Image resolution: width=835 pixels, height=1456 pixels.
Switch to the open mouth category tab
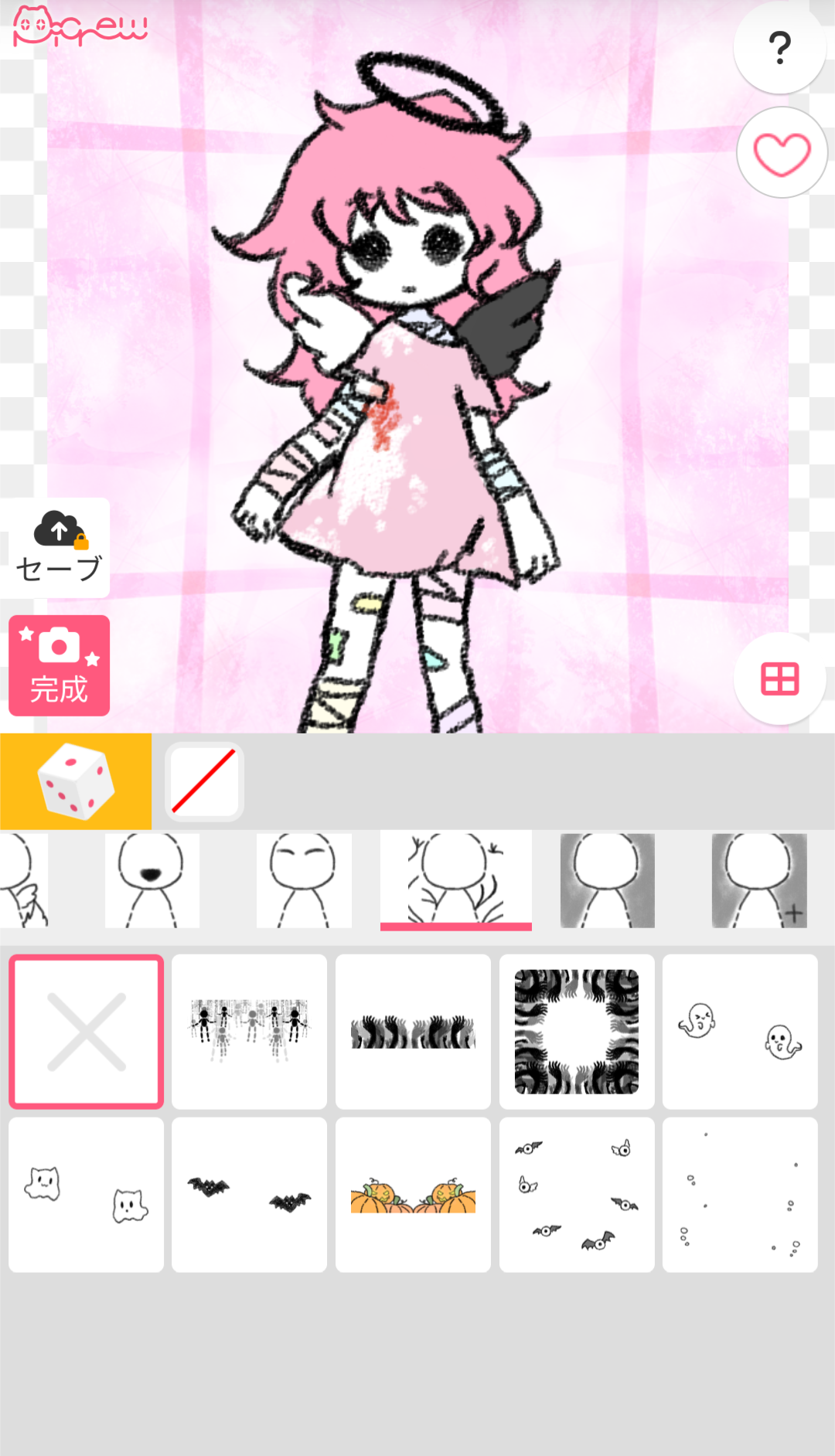[152, 880]
